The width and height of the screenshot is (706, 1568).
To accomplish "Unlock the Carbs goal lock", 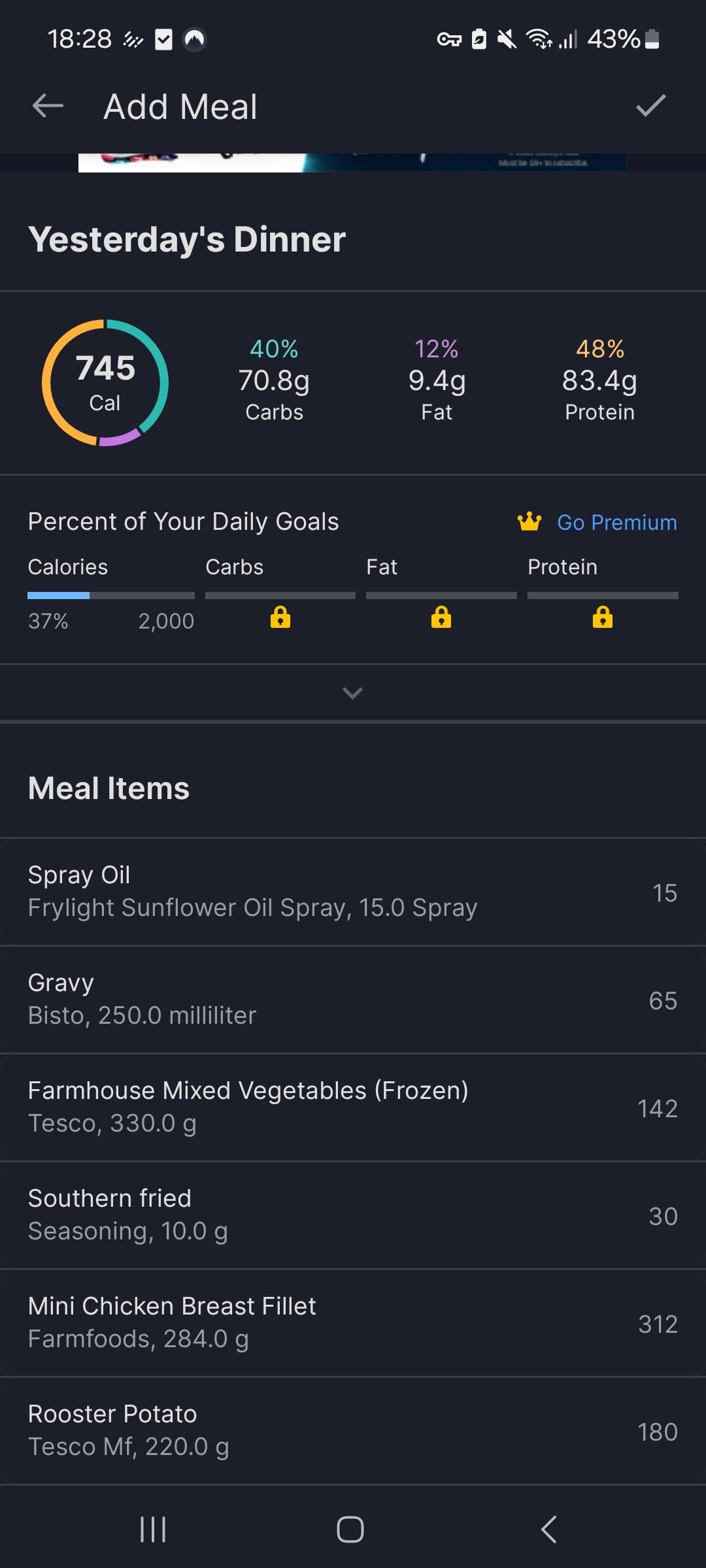I will coord(280,617).
